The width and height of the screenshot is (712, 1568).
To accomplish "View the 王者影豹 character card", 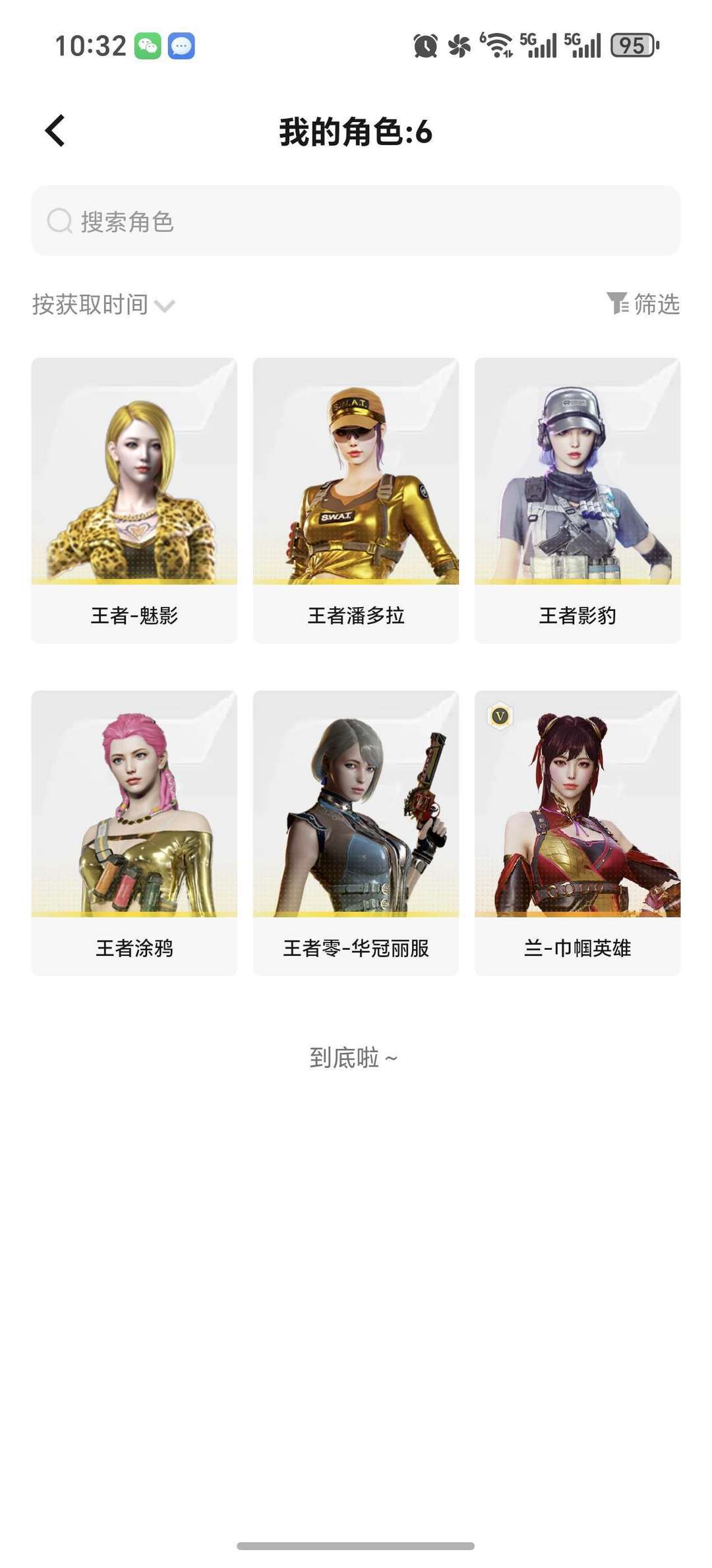I will click(577, 500).
